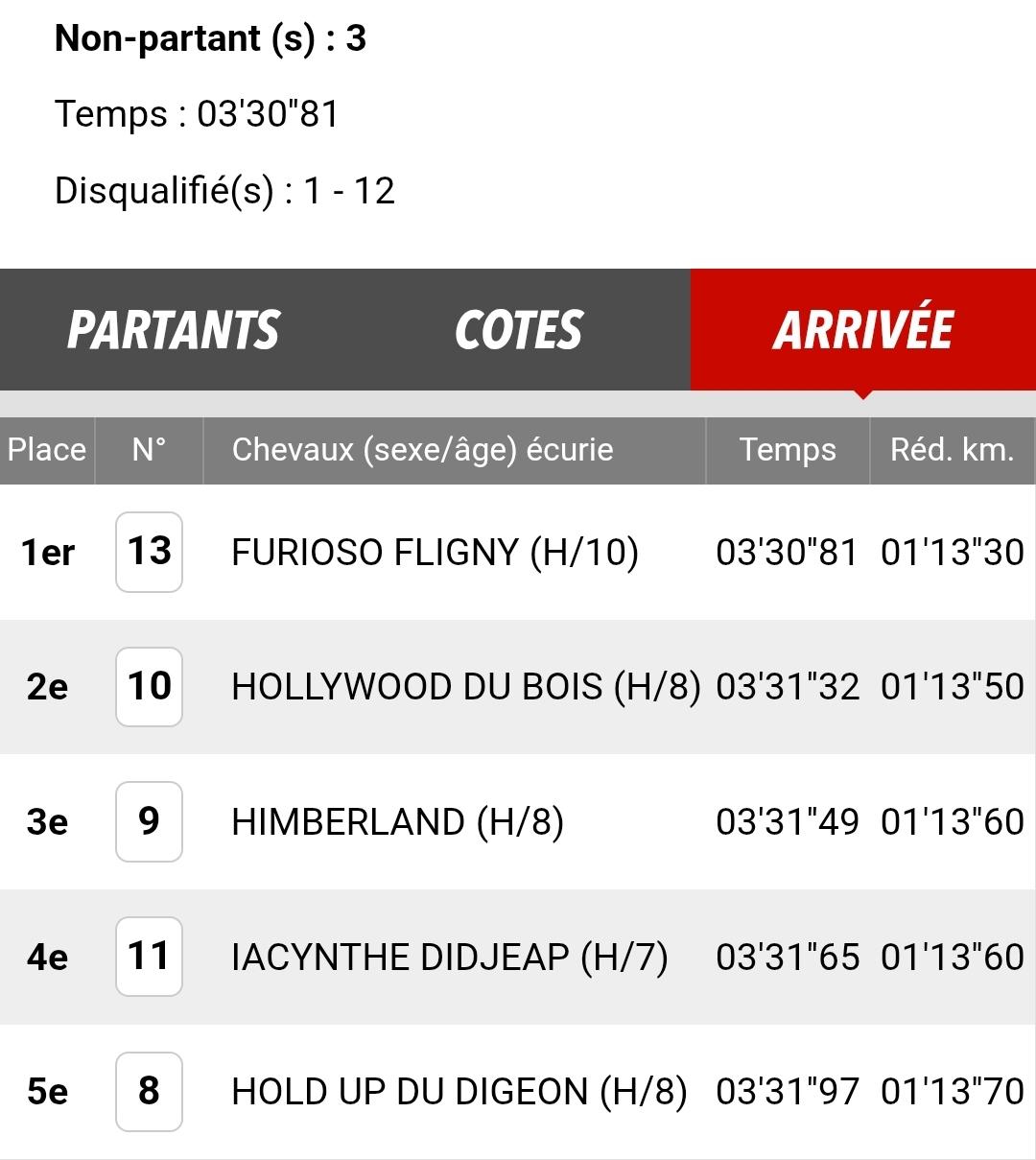Switch to the Partants tab
The width and height of the screenshot is (1036, 1160).
click(x=173, y=330)
